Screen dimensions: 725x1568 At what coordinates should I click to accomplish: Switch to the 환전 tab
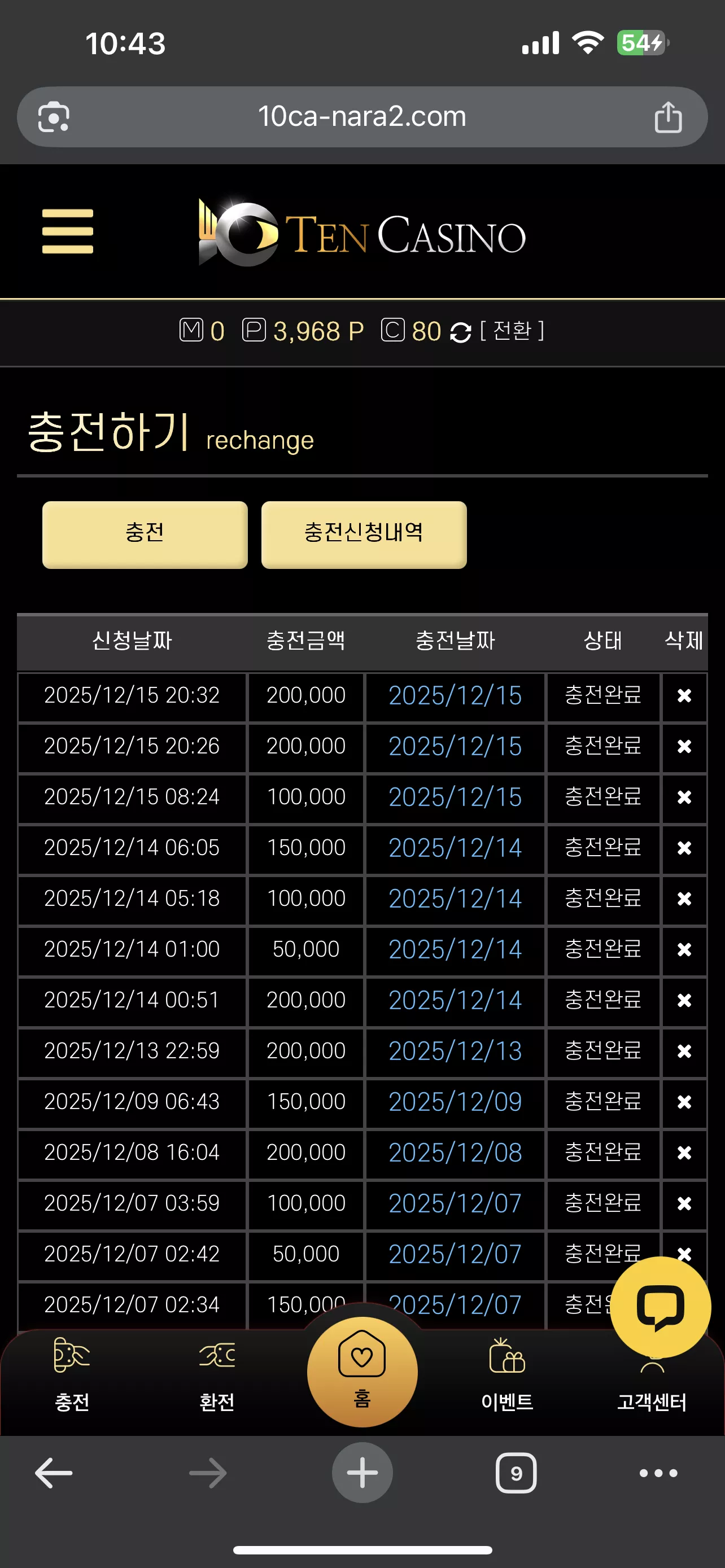(x=217, y=1374)
